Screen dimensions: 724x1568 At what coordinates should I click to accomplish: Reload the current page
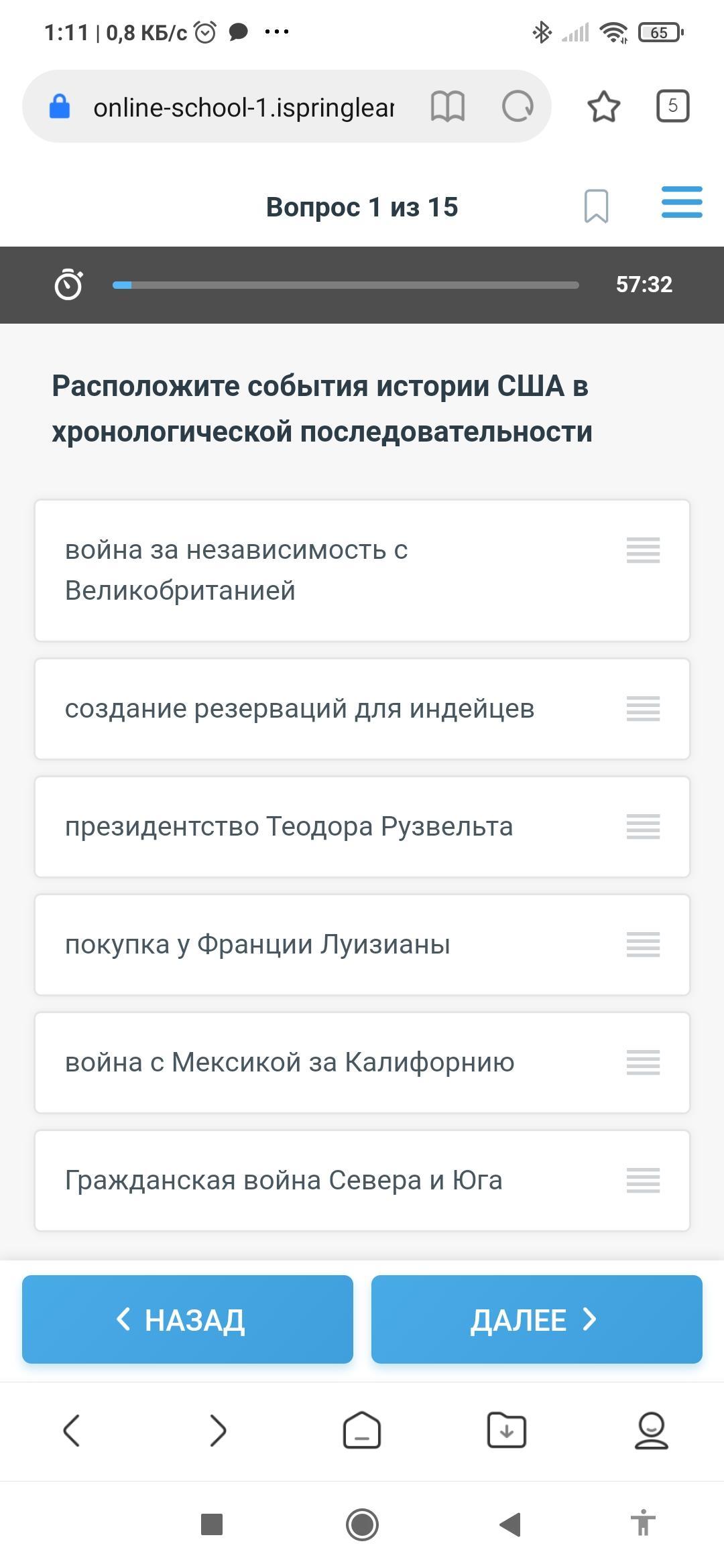[518, 107]
